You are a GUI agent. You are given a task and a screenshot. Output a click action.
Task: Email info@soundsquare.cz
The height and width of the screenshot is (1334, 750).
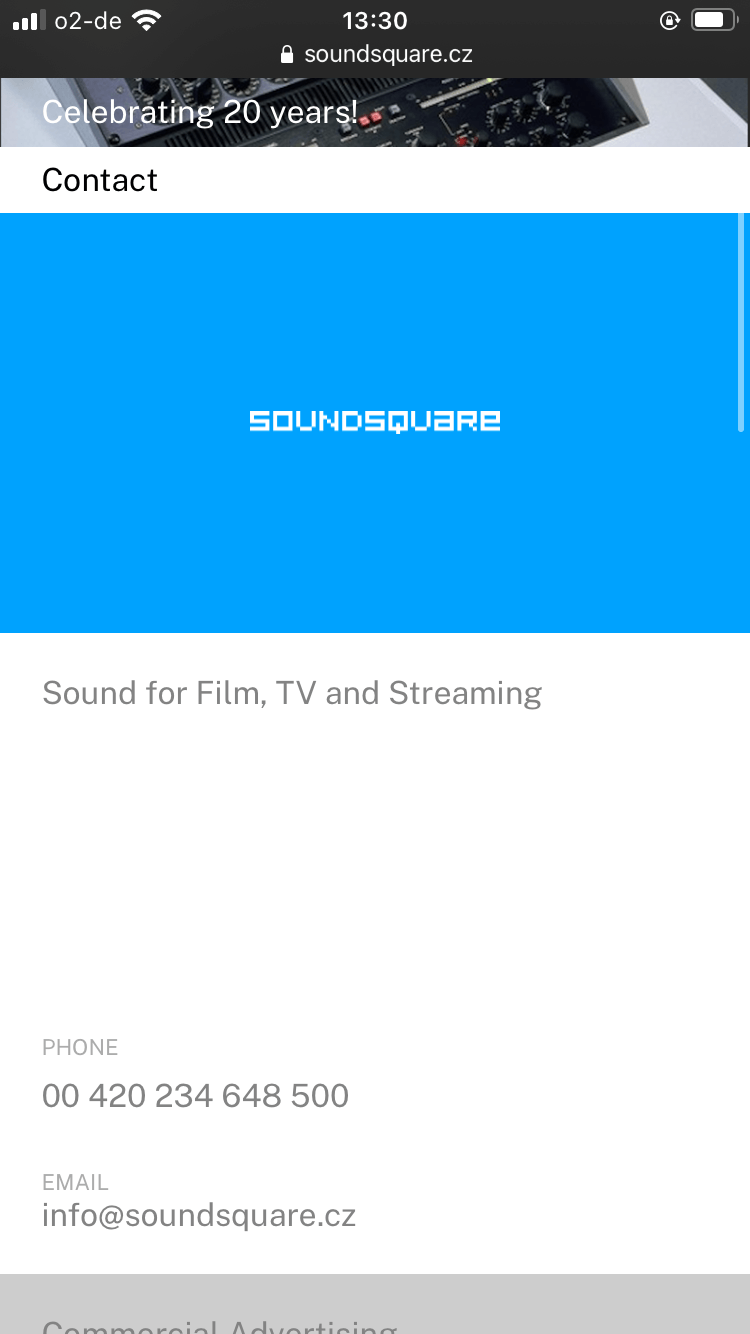(199, 1215)
